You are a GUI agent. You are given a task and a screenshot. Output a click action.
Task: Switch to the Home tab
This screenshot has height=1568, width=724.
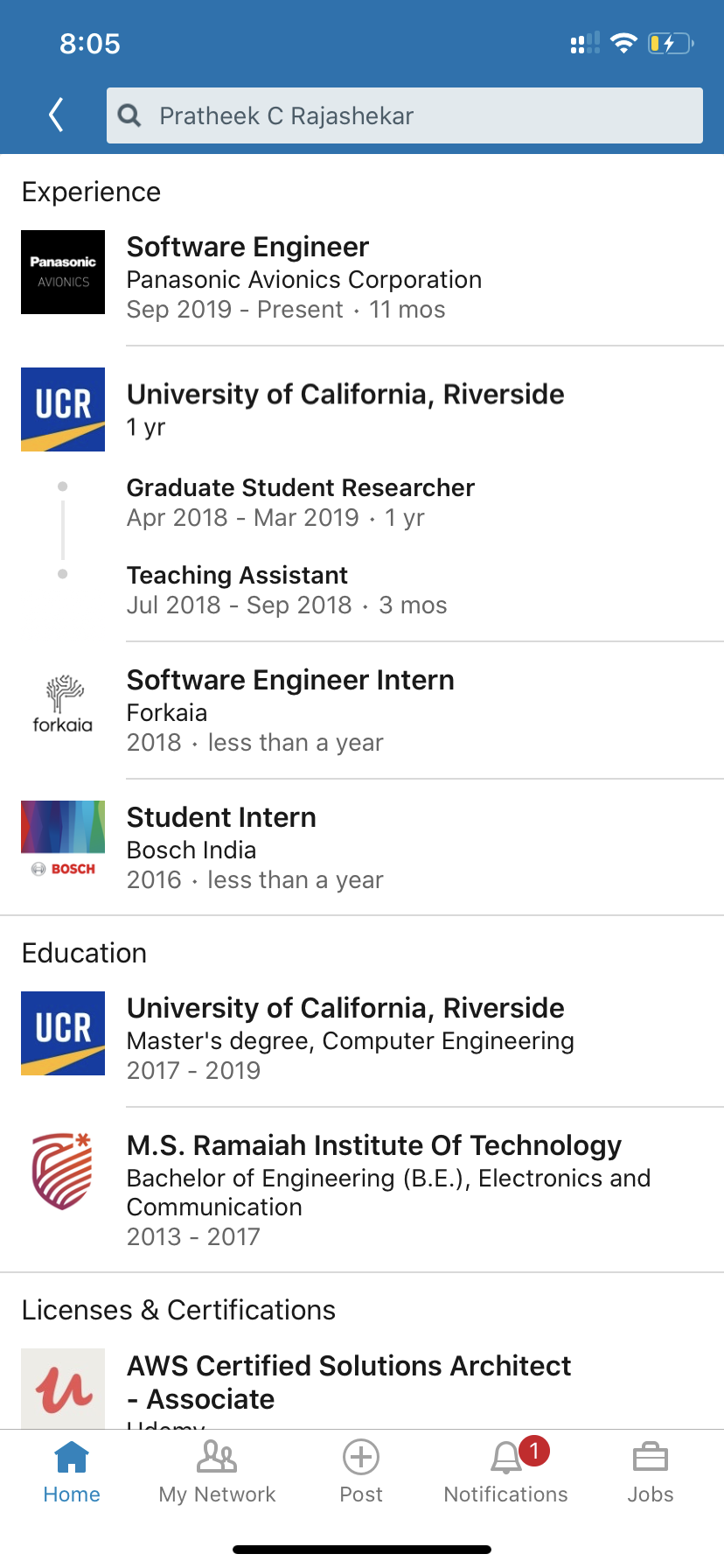pyautogui.click(x=72, y=1472)
